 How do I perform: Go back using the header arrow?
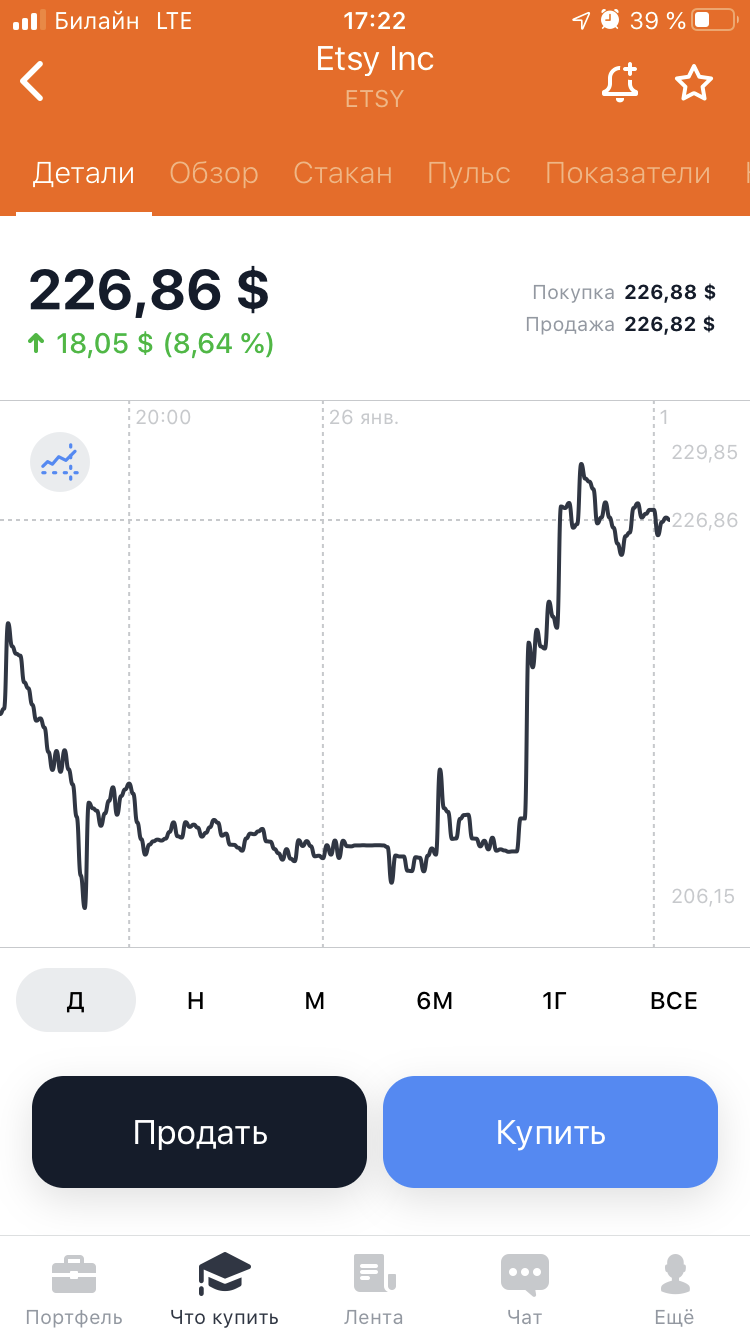33,81
